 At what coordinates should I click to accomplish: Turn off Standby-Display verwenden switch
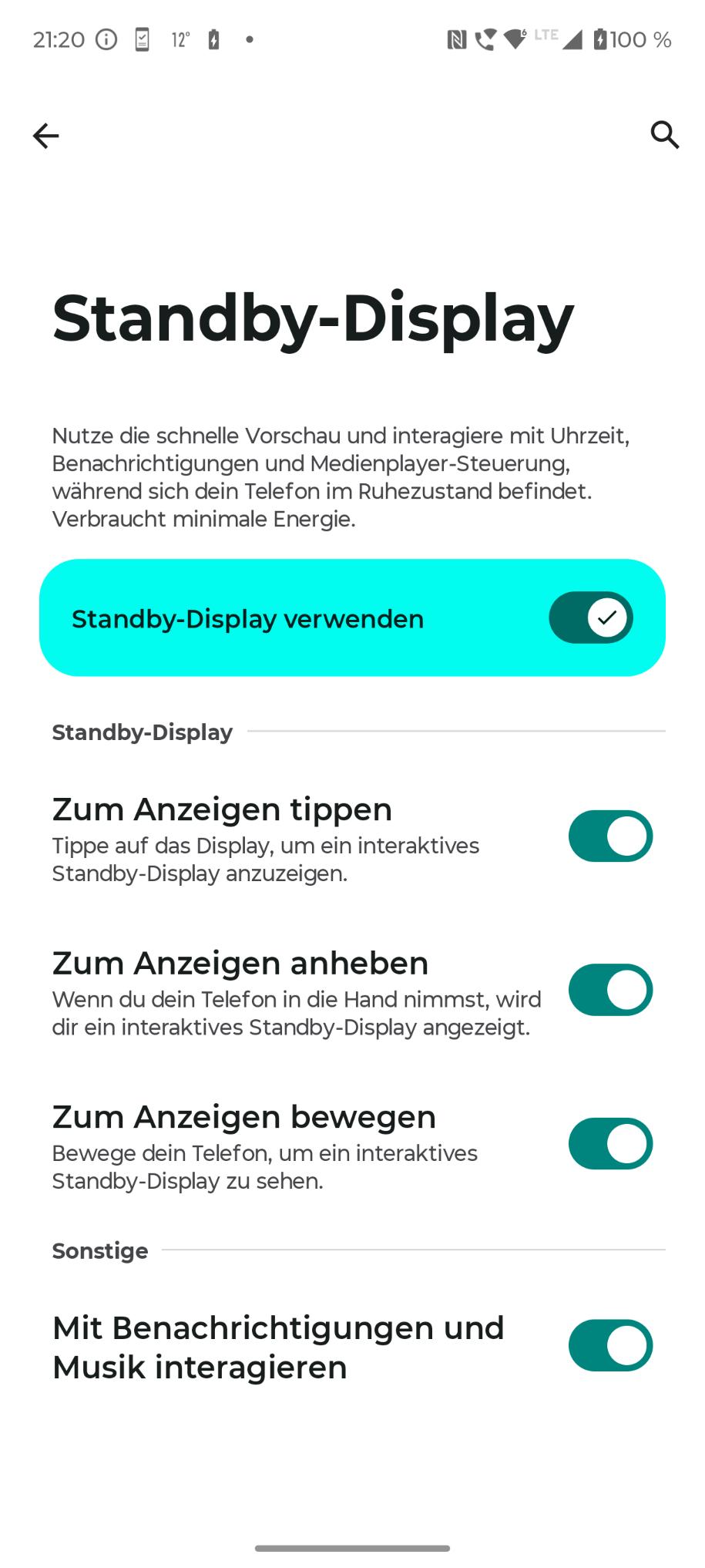tap(591, 617)
